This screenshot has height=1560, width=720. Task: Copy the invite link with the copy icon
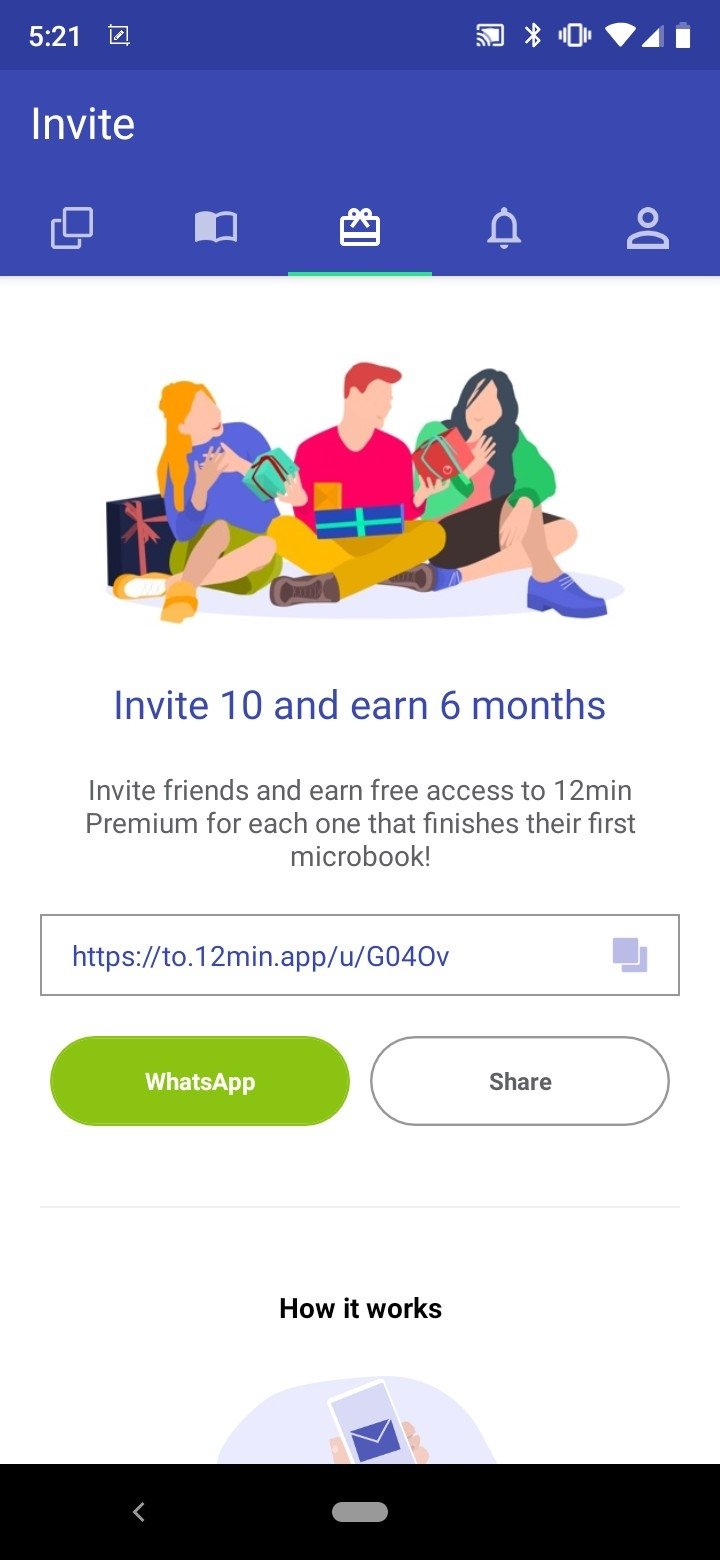[x=630, y=955]
